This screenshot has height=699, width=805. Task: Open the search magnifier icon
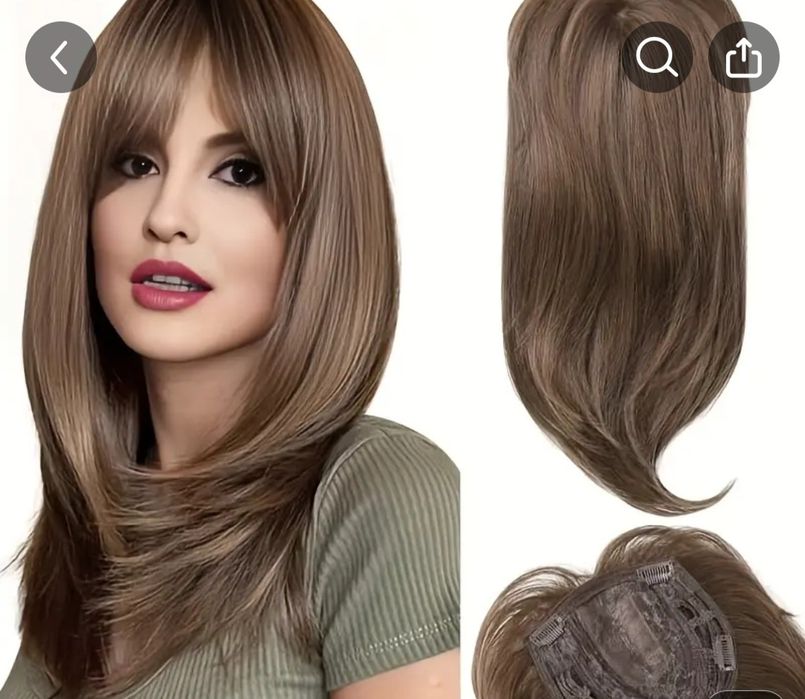point(657,57)
